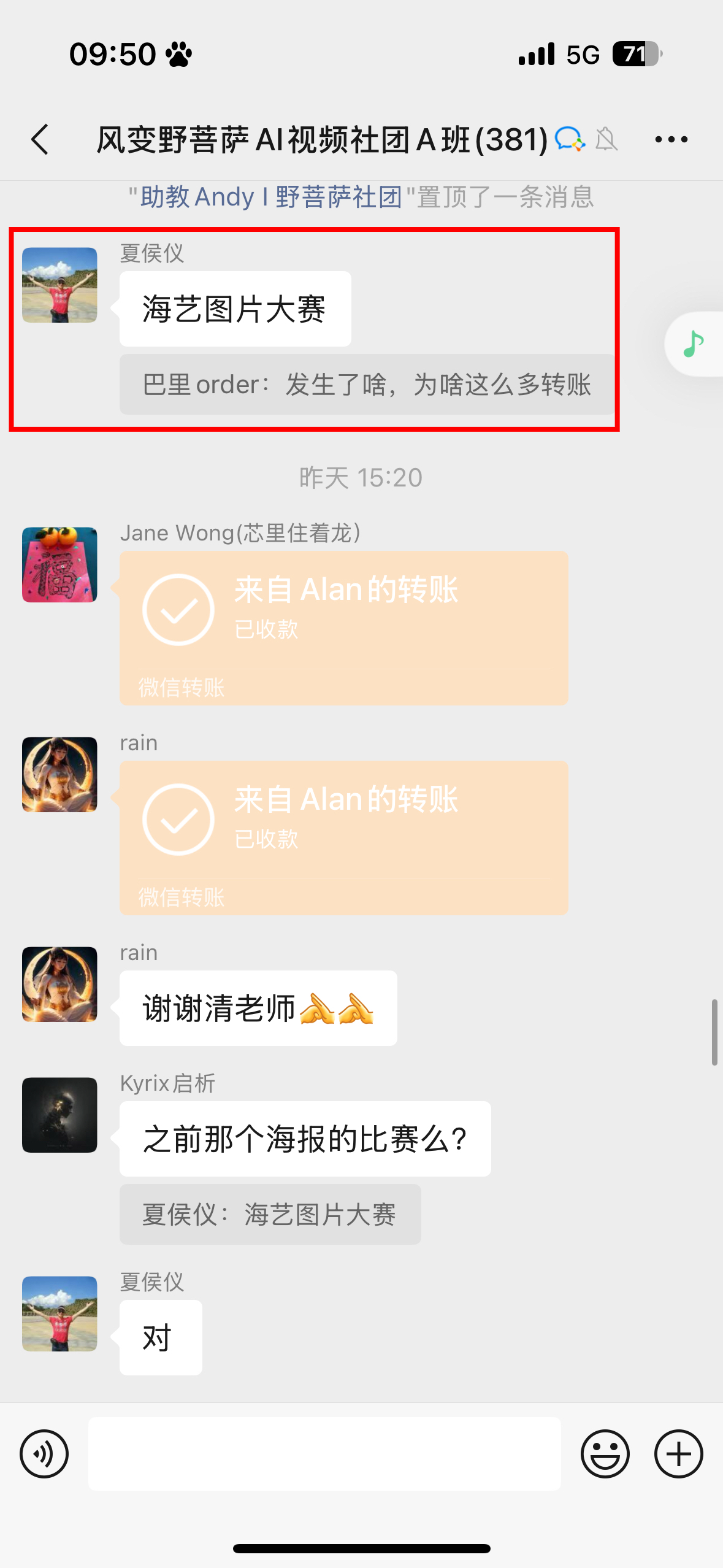The width and height of the screenshot is (723, 1568).
Task: Open Jane Wong's transfer from Alan
Action: click(x=343, y=627)
